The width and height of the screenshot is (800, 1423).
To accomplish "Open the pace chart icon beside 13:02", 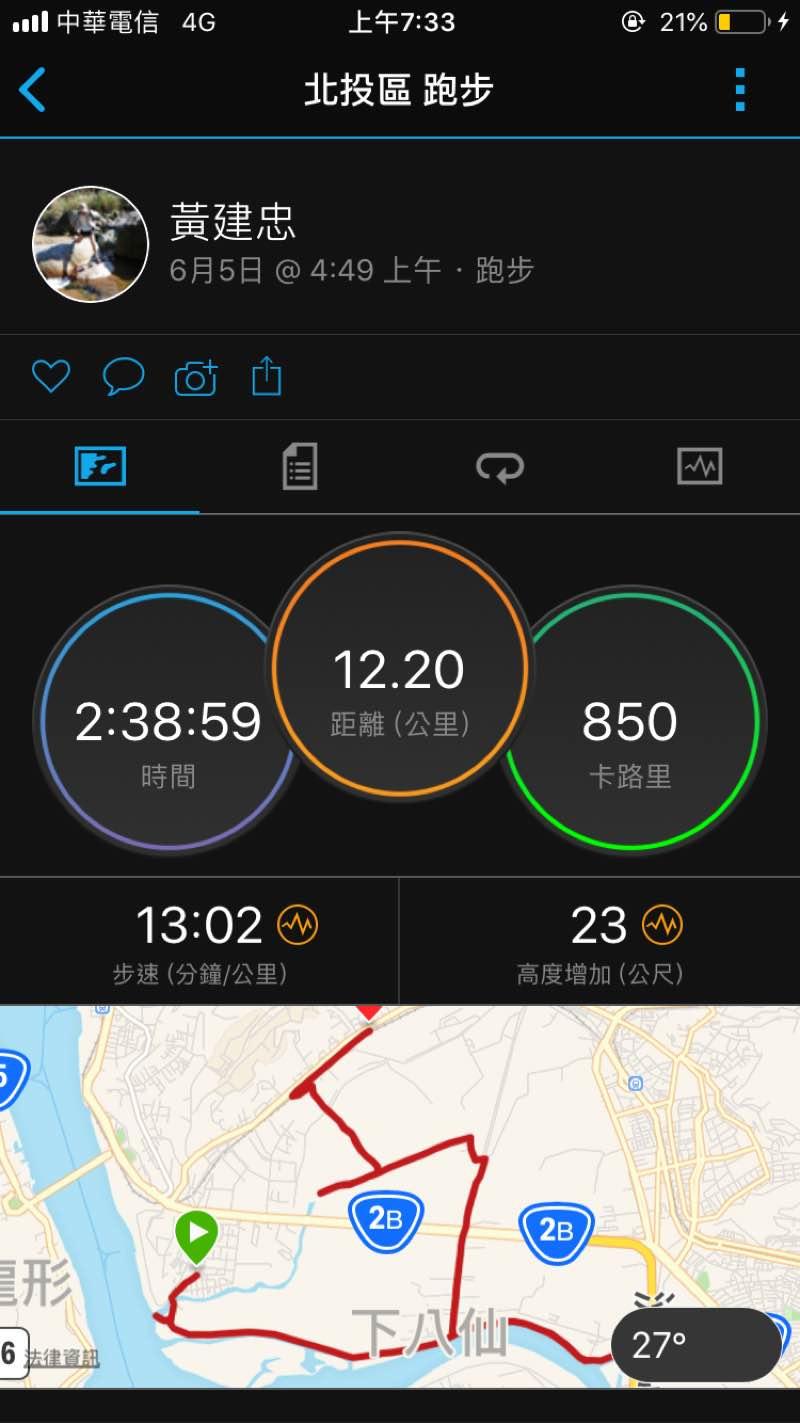I will [297, 925].
